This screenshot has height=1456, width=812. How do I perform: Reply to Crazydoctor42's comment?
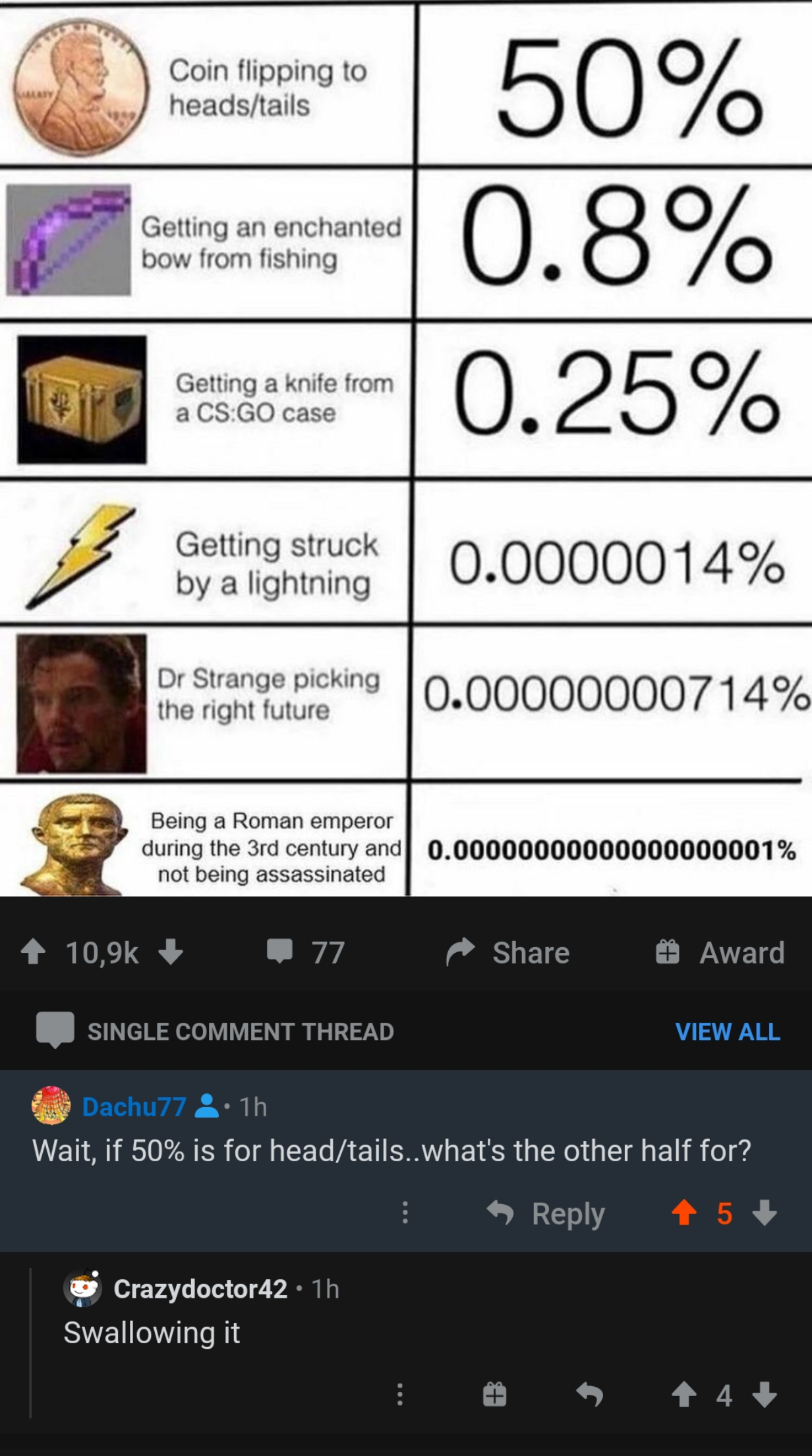[x=589, y=1395]
